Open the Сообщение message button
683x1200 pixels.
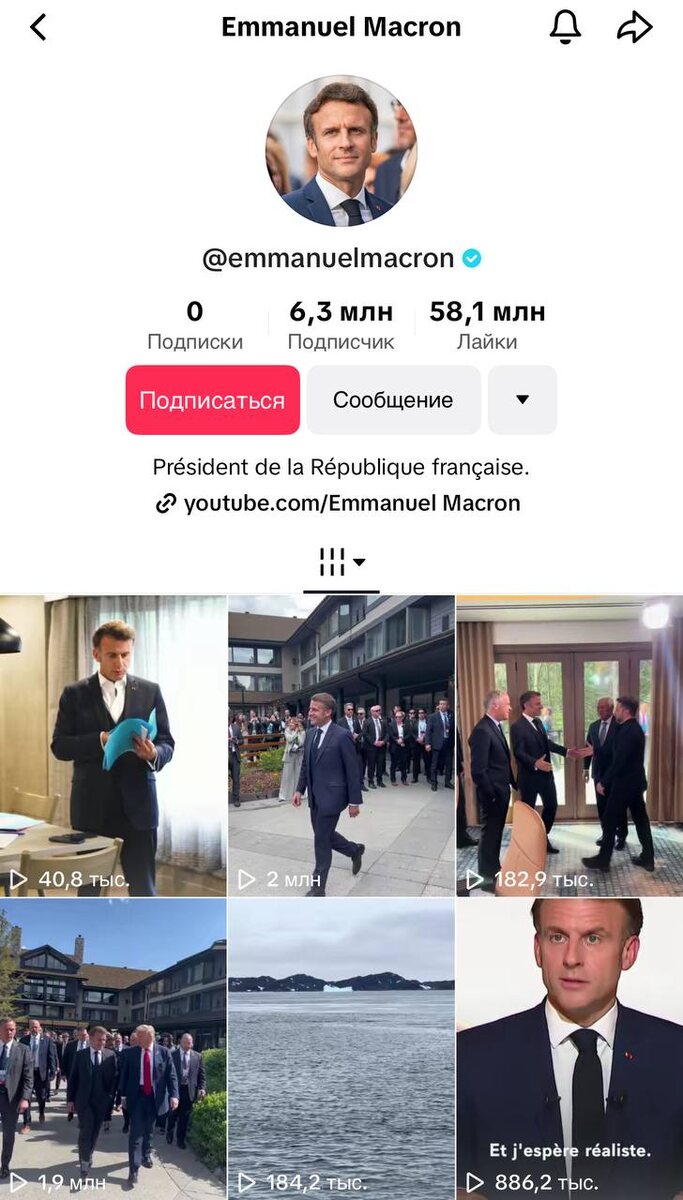[393, 400]
